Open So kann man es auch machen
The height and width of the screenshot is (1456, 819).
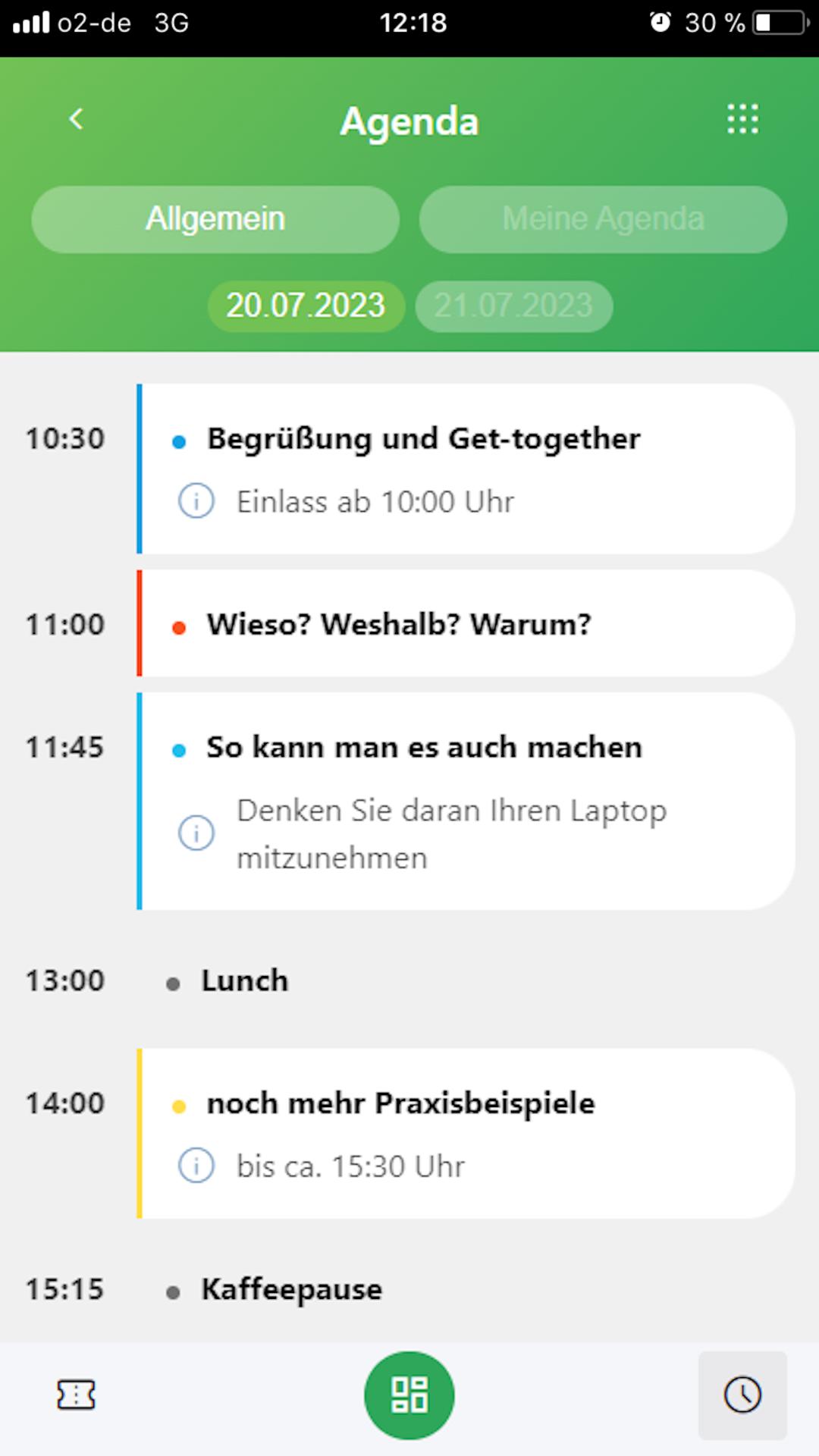pos(466,801)
